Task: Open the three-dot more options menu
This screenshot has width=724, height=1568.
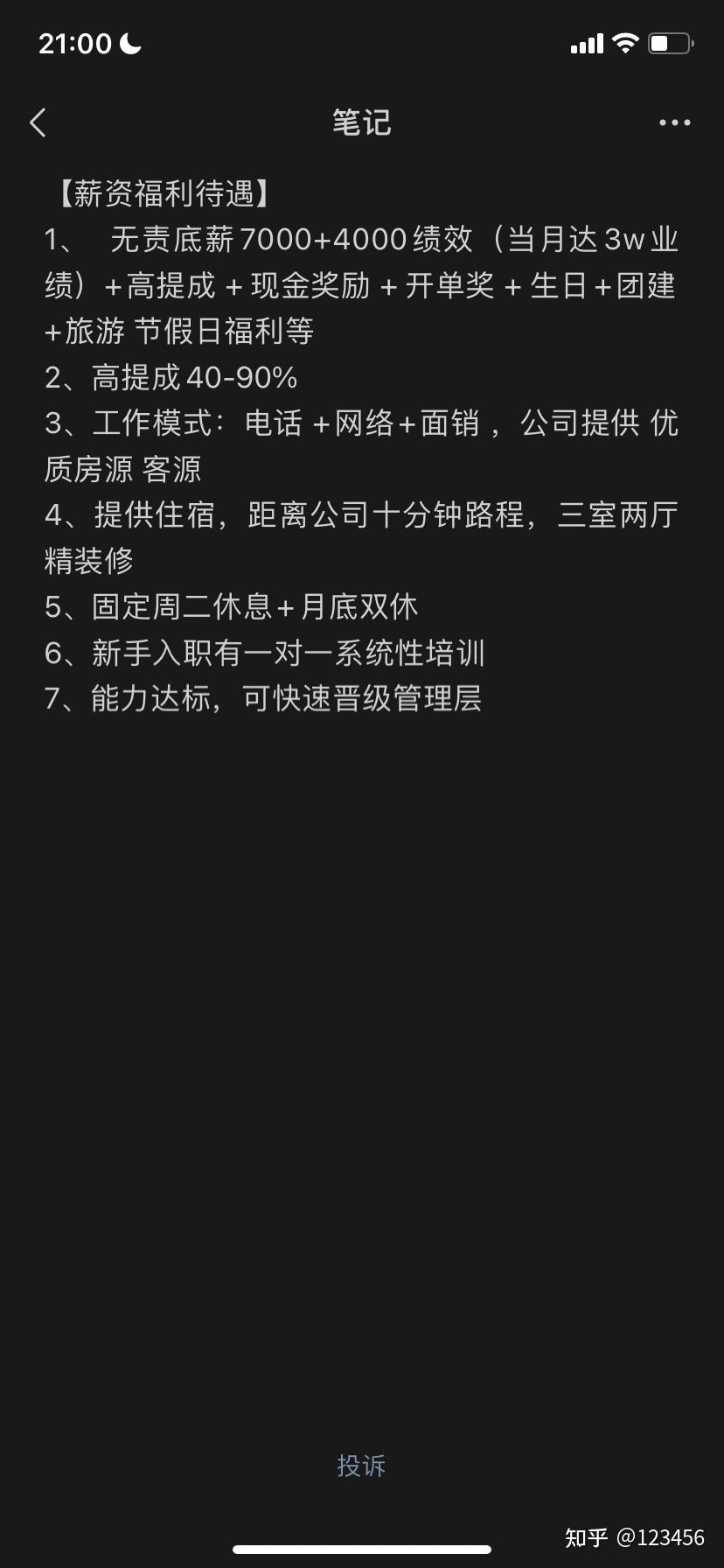Action: [x=674, y=123]
